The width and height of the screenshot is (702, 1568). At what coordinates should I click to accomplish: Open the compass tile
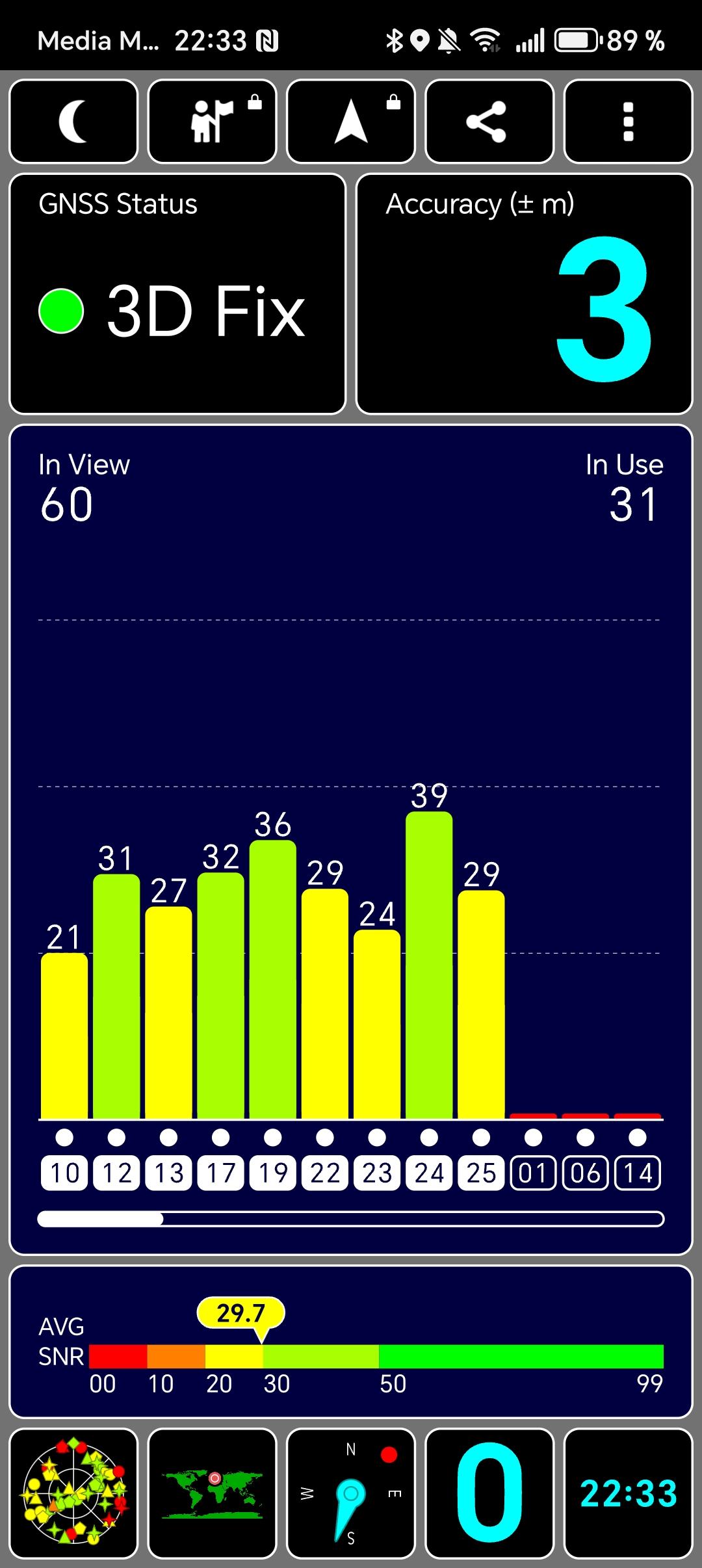(x=351, y=1494)
